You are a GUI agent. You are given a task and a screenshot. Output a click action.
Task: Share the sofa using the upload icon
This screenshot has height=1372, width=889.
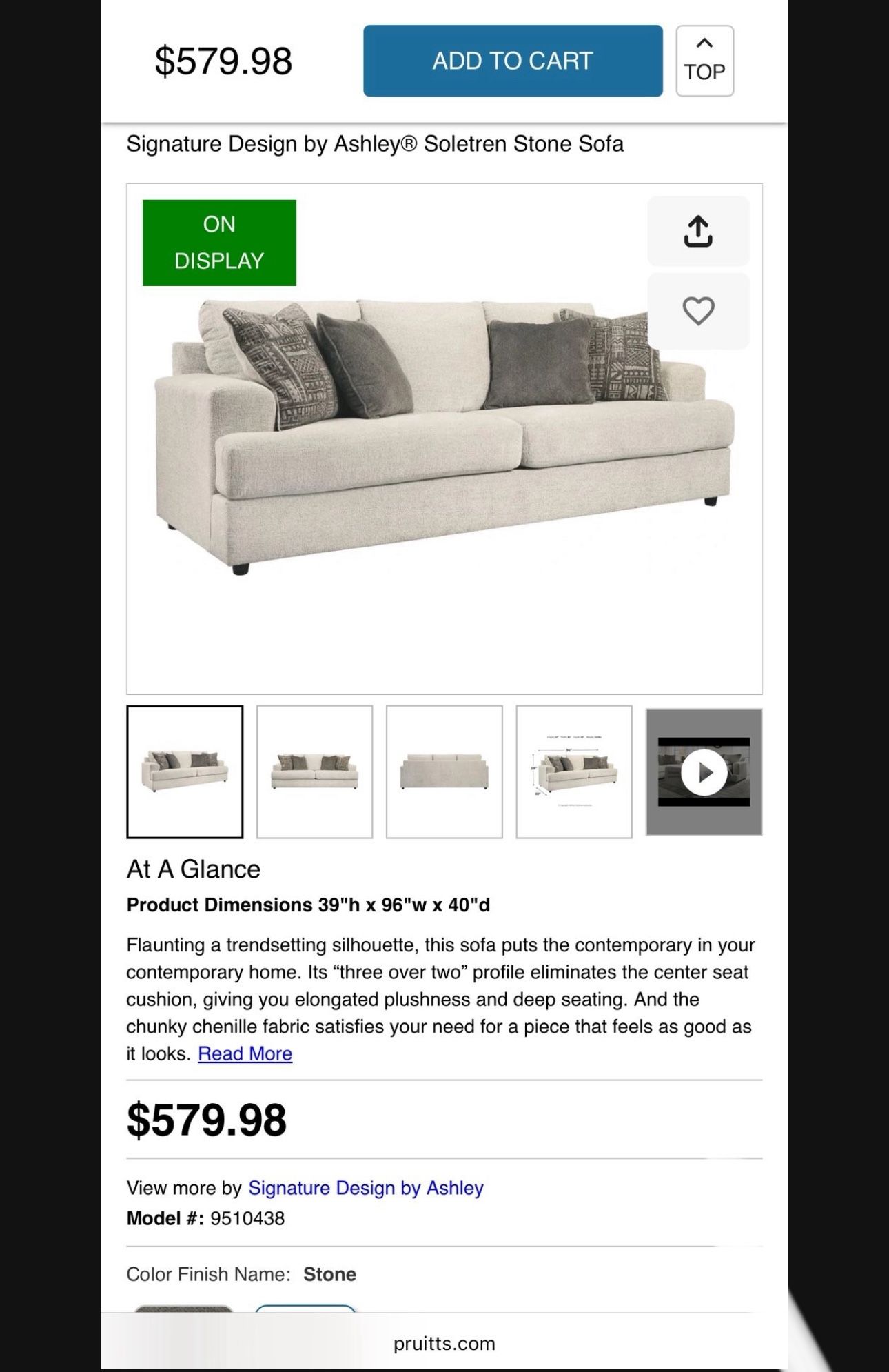[x=698, y=230]
